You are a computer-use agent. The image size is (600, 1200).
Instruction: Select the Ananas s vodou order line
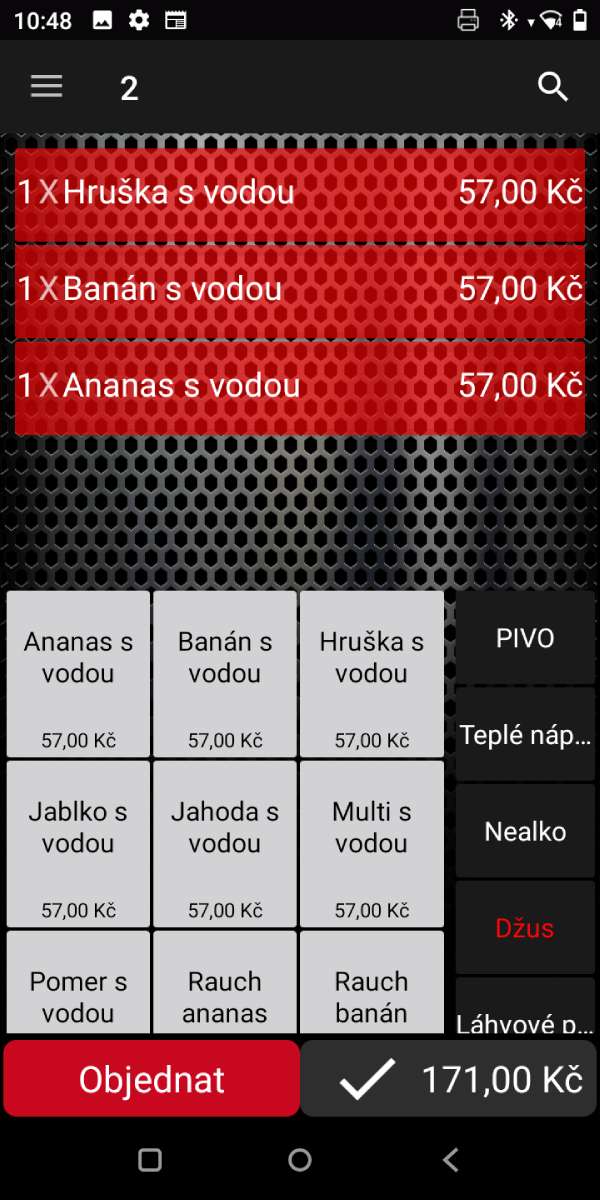pos(300,387)
